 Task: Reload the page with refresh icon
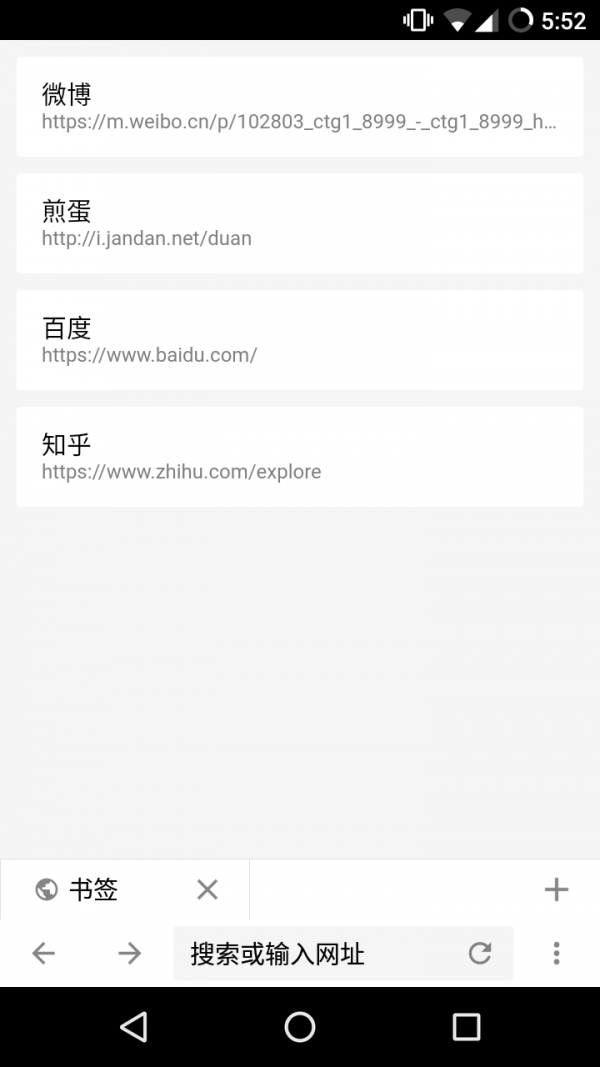(480, 953)
